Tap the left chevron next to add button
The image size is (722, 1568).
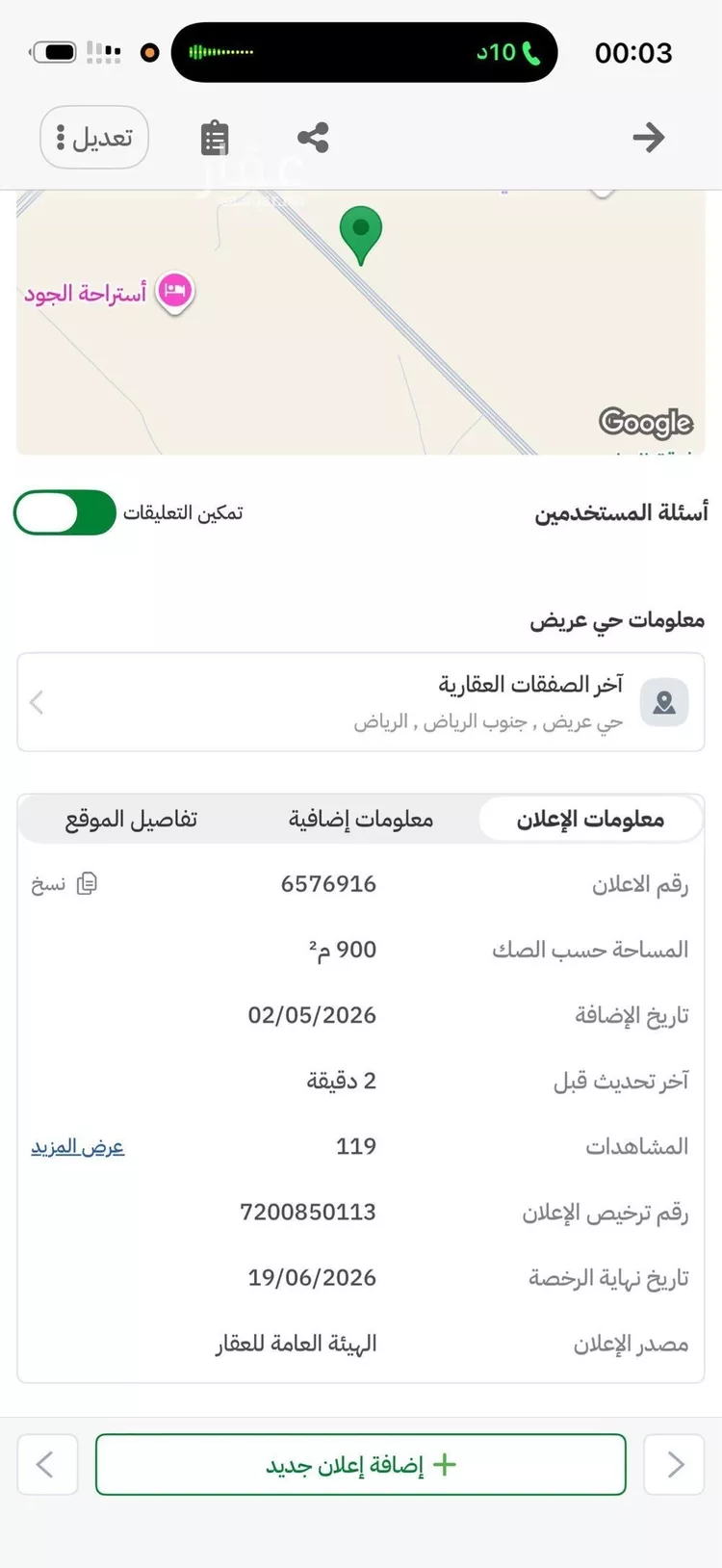(x=47, y=1464)
